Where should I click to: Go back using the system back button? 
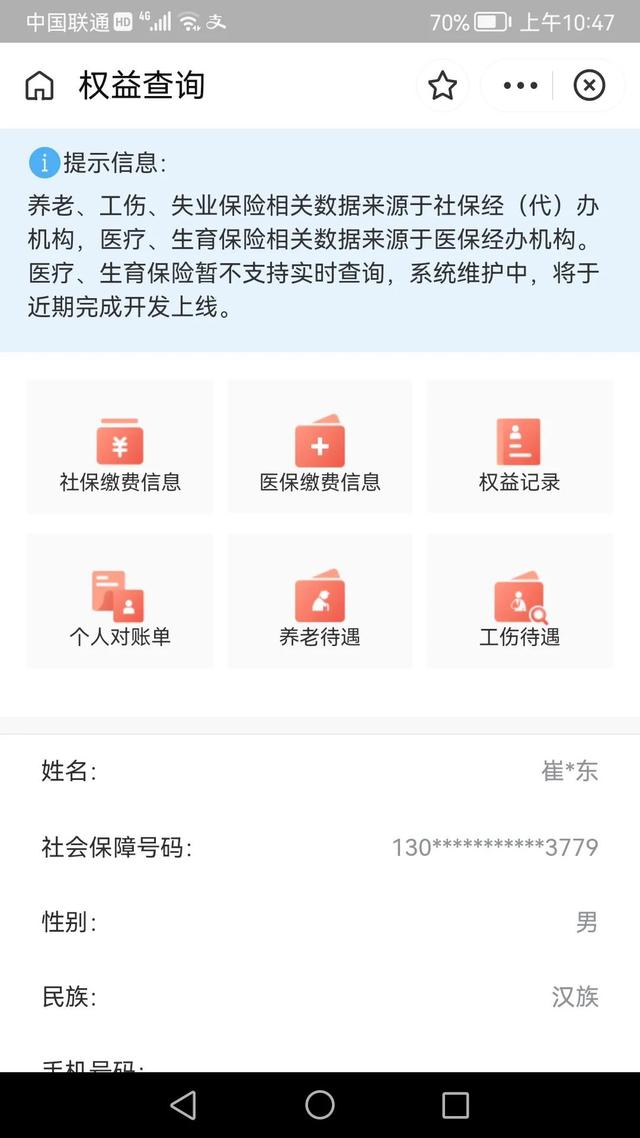[x=183, y=1105]
